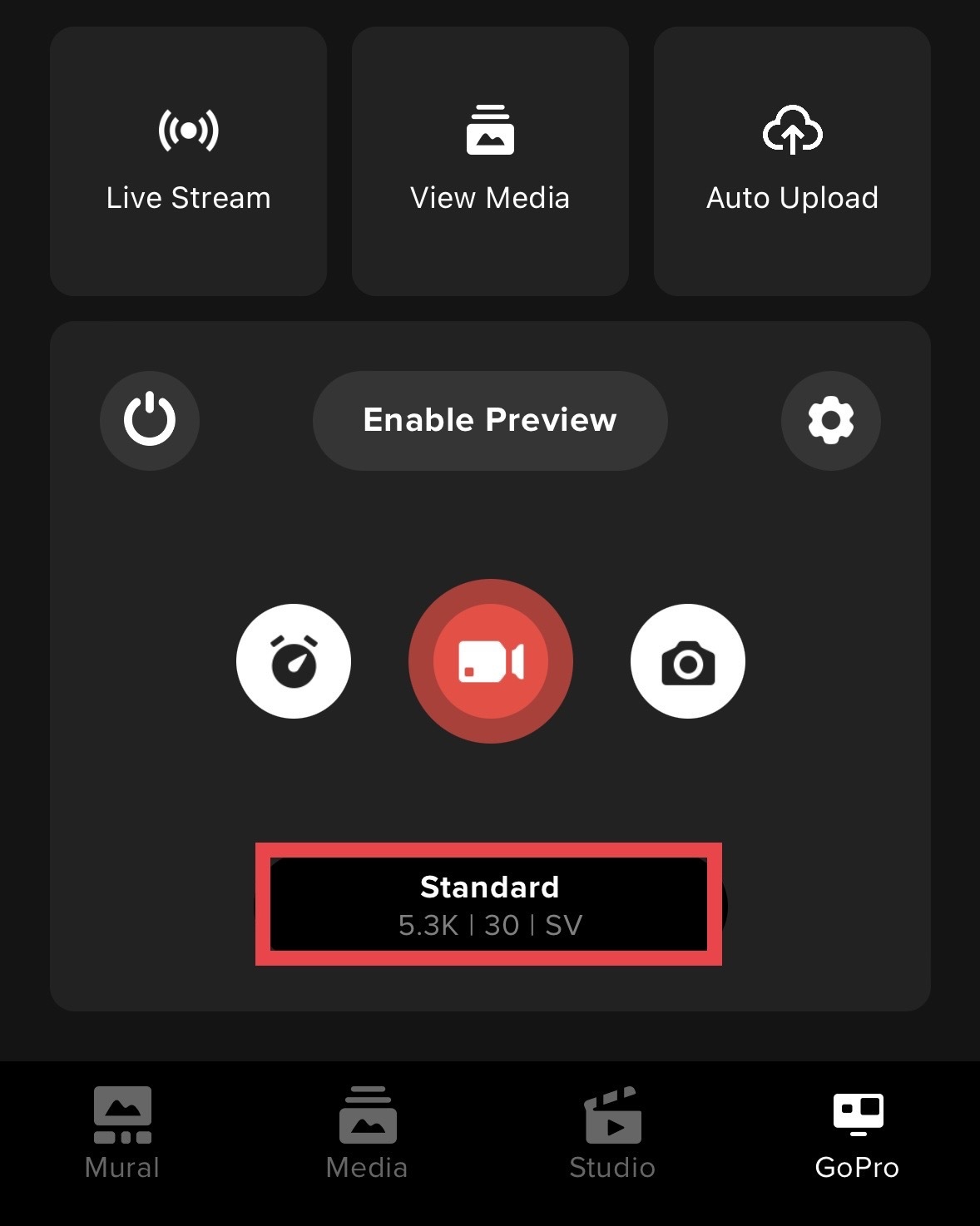This screenshot has width=980, height=1226.
Task: Open the Mural tab icon
Action: pos(121,1115)
